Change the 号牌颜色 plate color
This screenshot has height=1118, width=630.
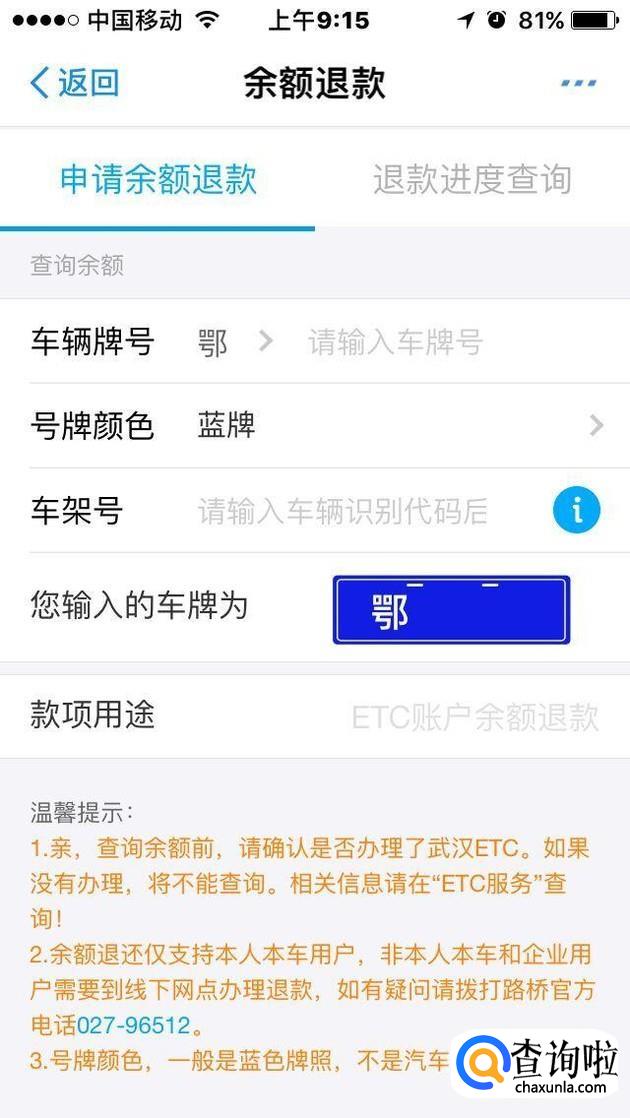tap(315, 426)
